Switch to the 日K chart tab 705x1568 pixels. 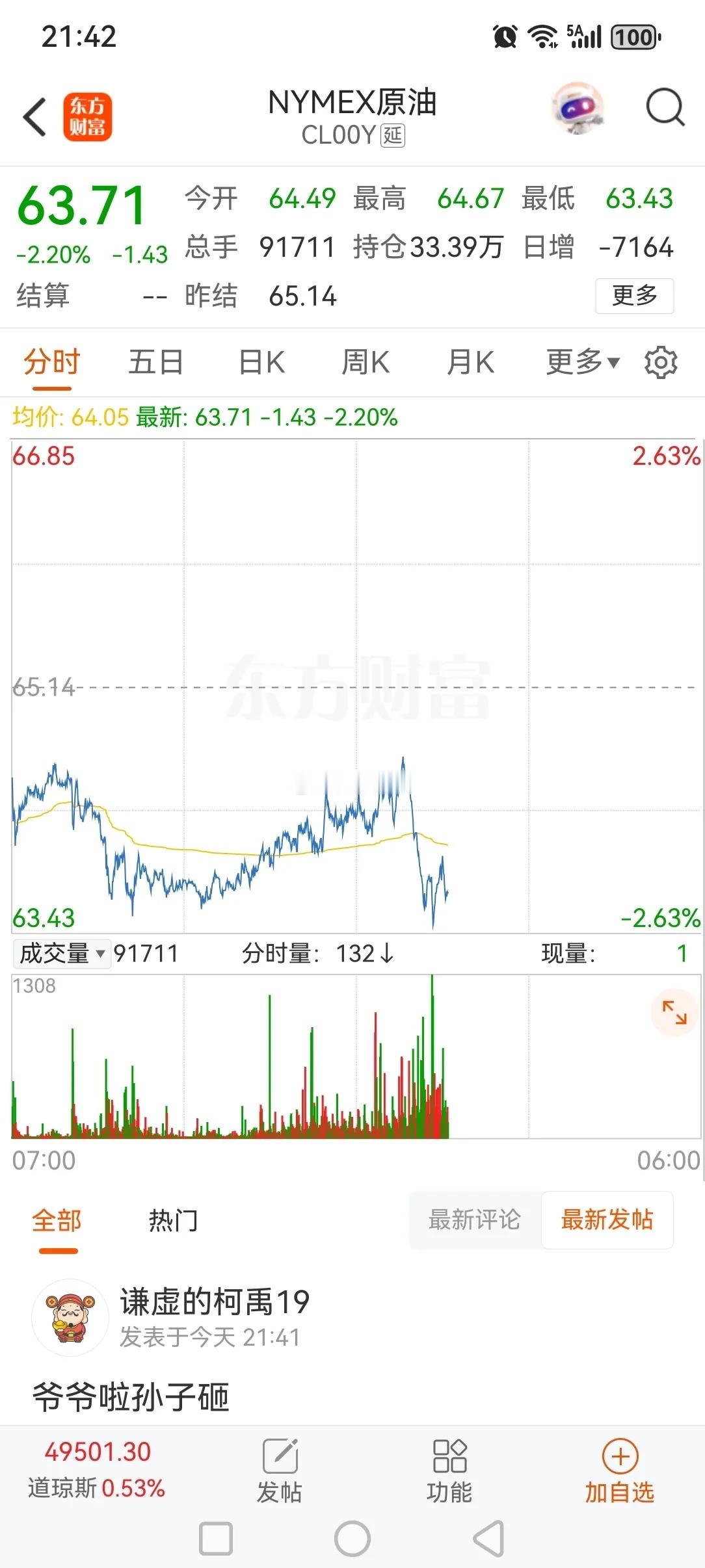260,362
